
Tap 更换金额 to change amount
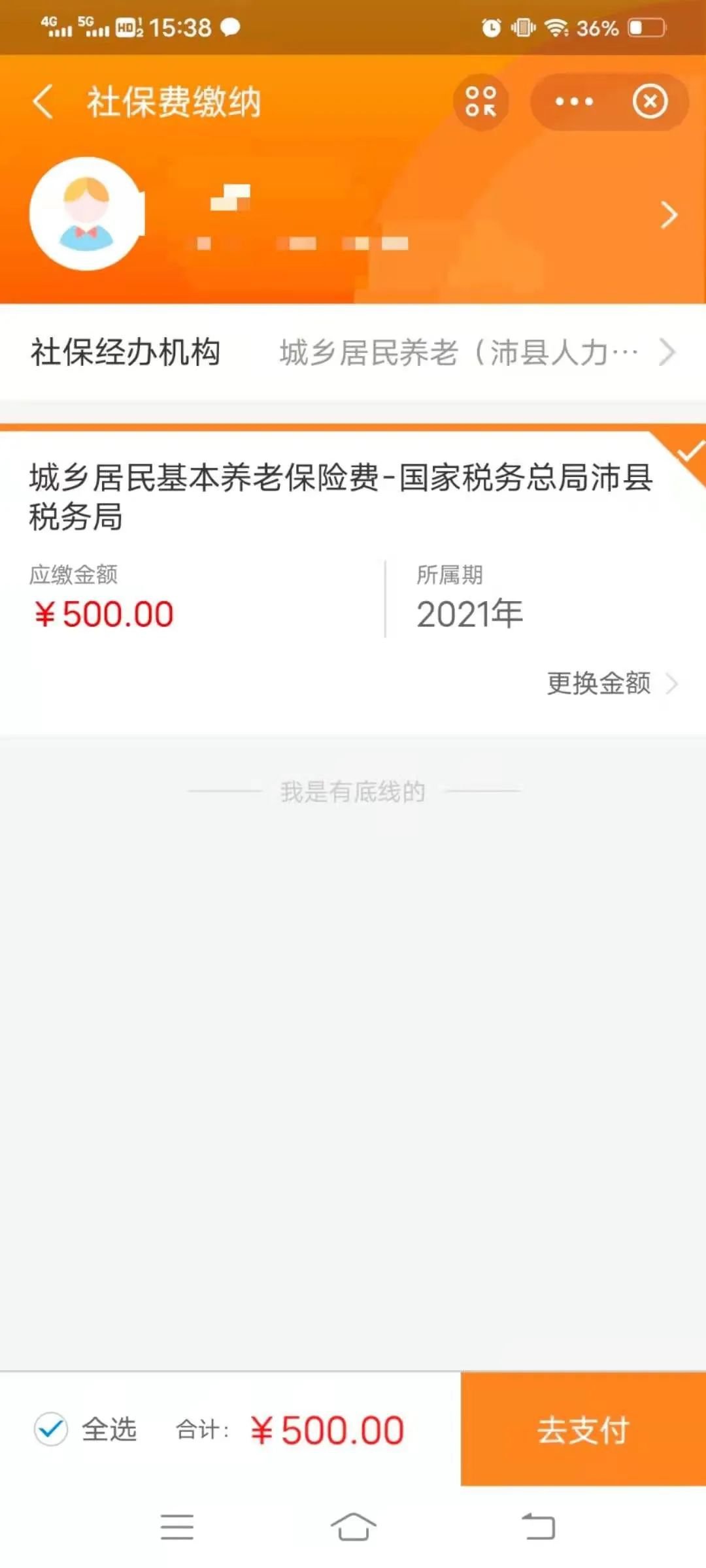click(x=611, y=683)
